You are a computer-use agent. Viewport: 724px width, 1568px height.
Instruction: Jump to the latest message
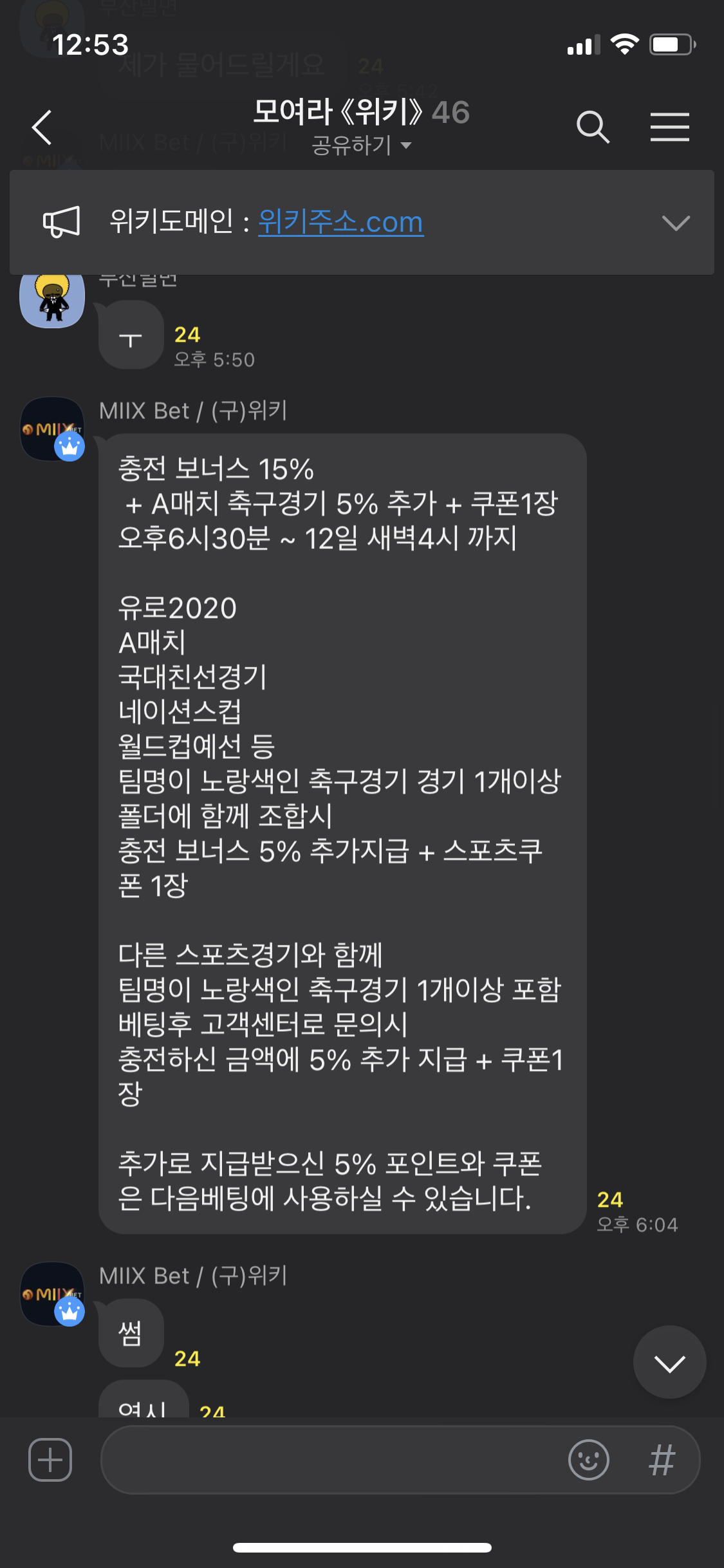click(669, 1363)
